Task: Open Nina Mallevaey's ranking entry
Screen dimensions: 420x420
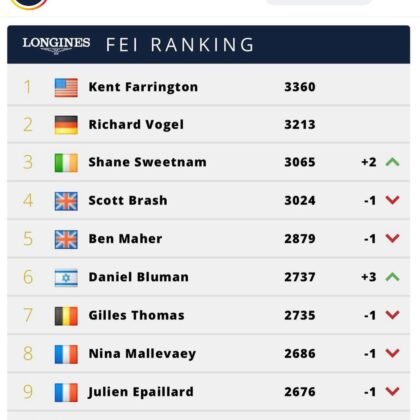Action: click(x=209, y=353)
